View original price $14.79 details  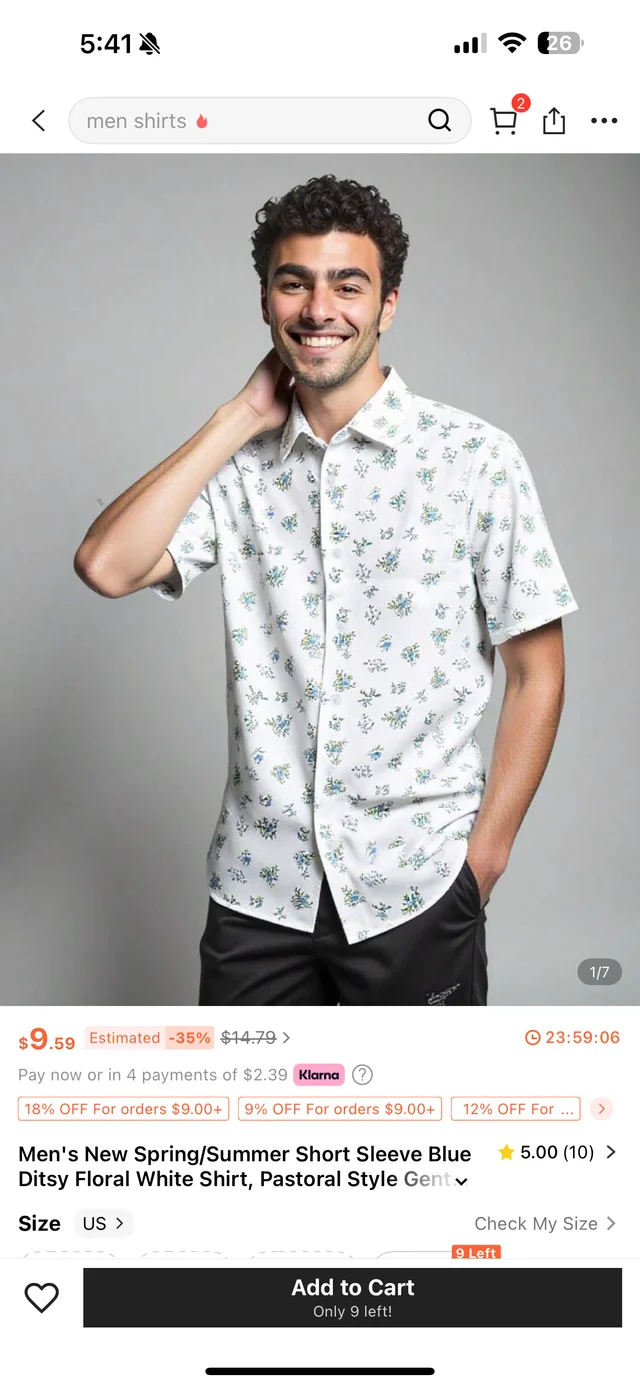255,1038
